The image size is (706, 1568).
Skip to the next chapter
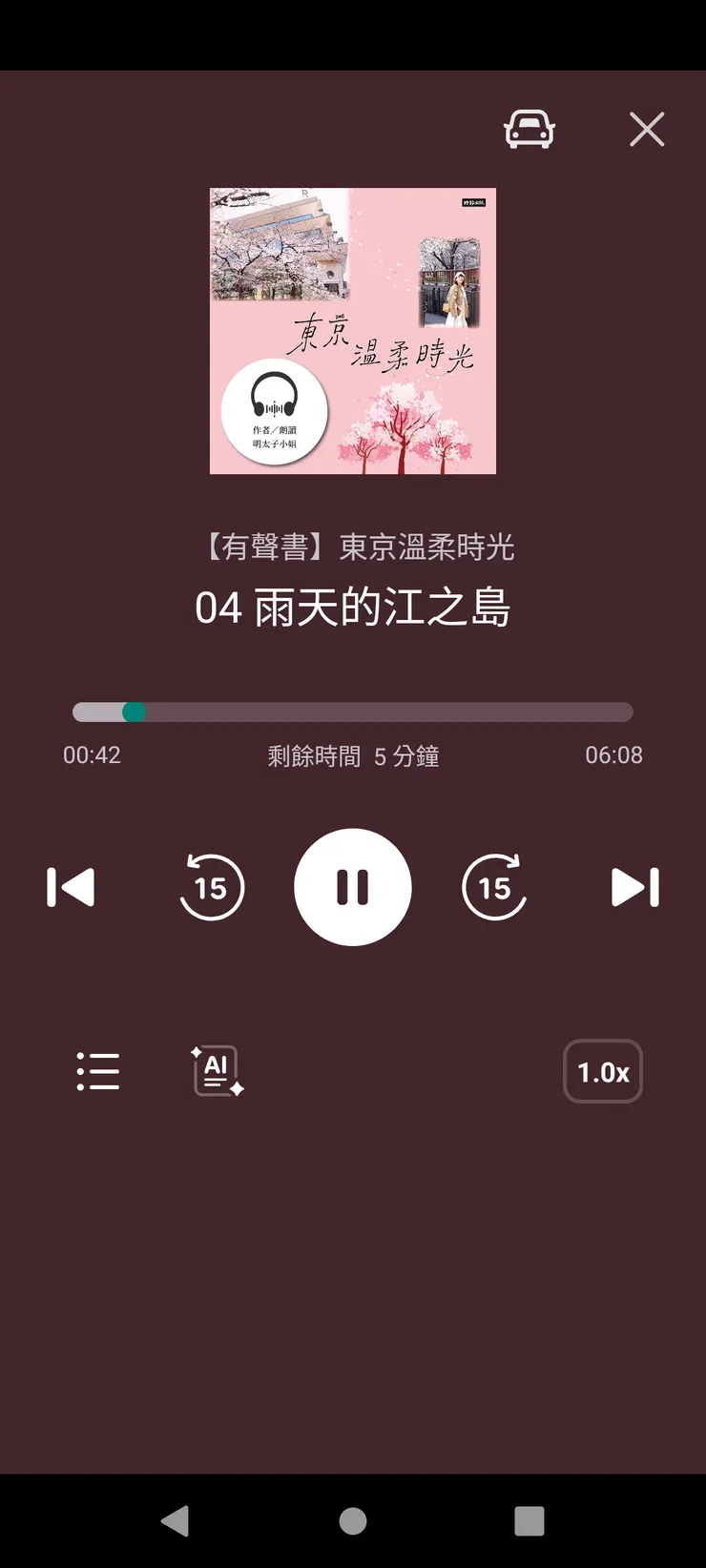[634, 886]
